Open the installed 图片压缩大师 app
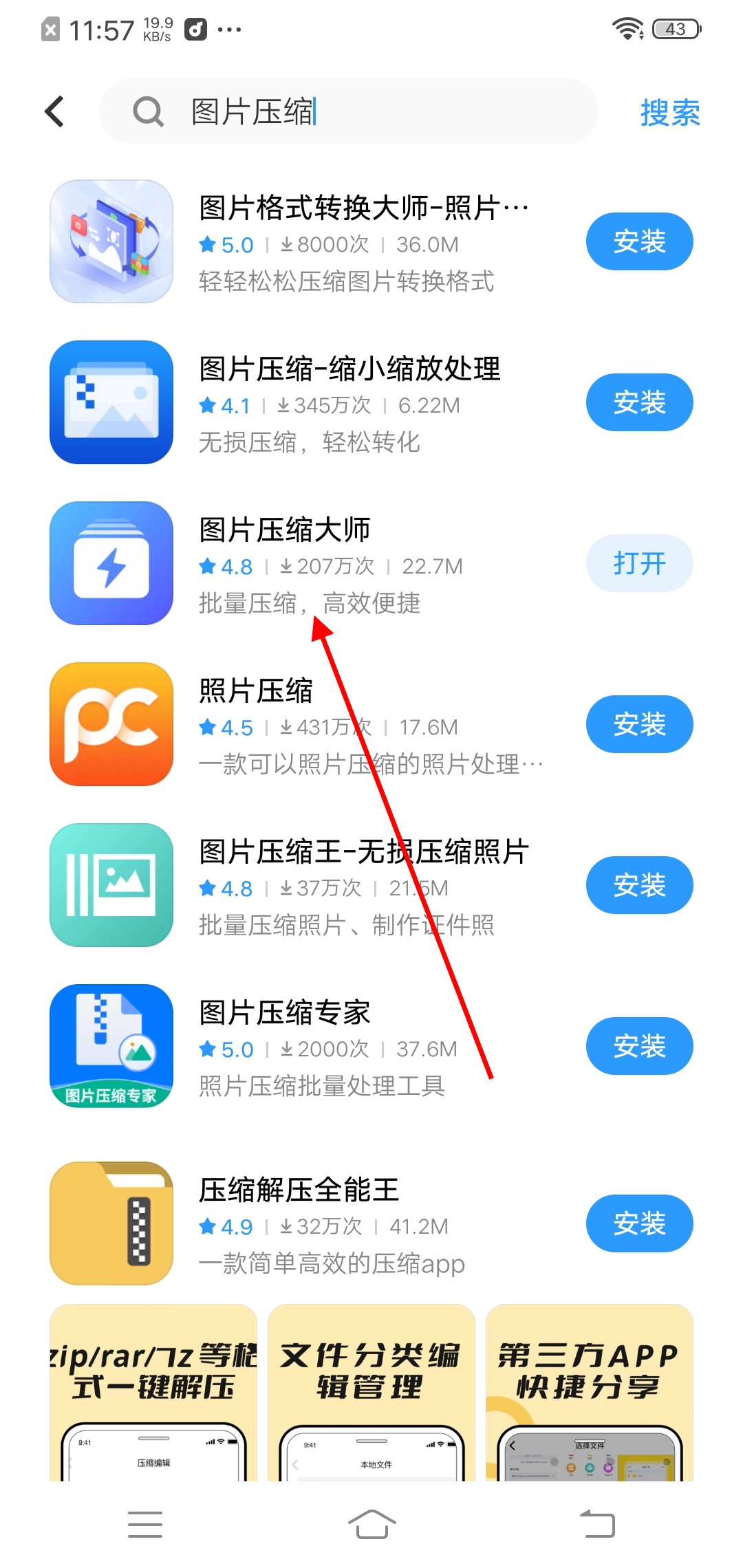The width and height of the screenshot is (743, 1568). pos(639,563)
